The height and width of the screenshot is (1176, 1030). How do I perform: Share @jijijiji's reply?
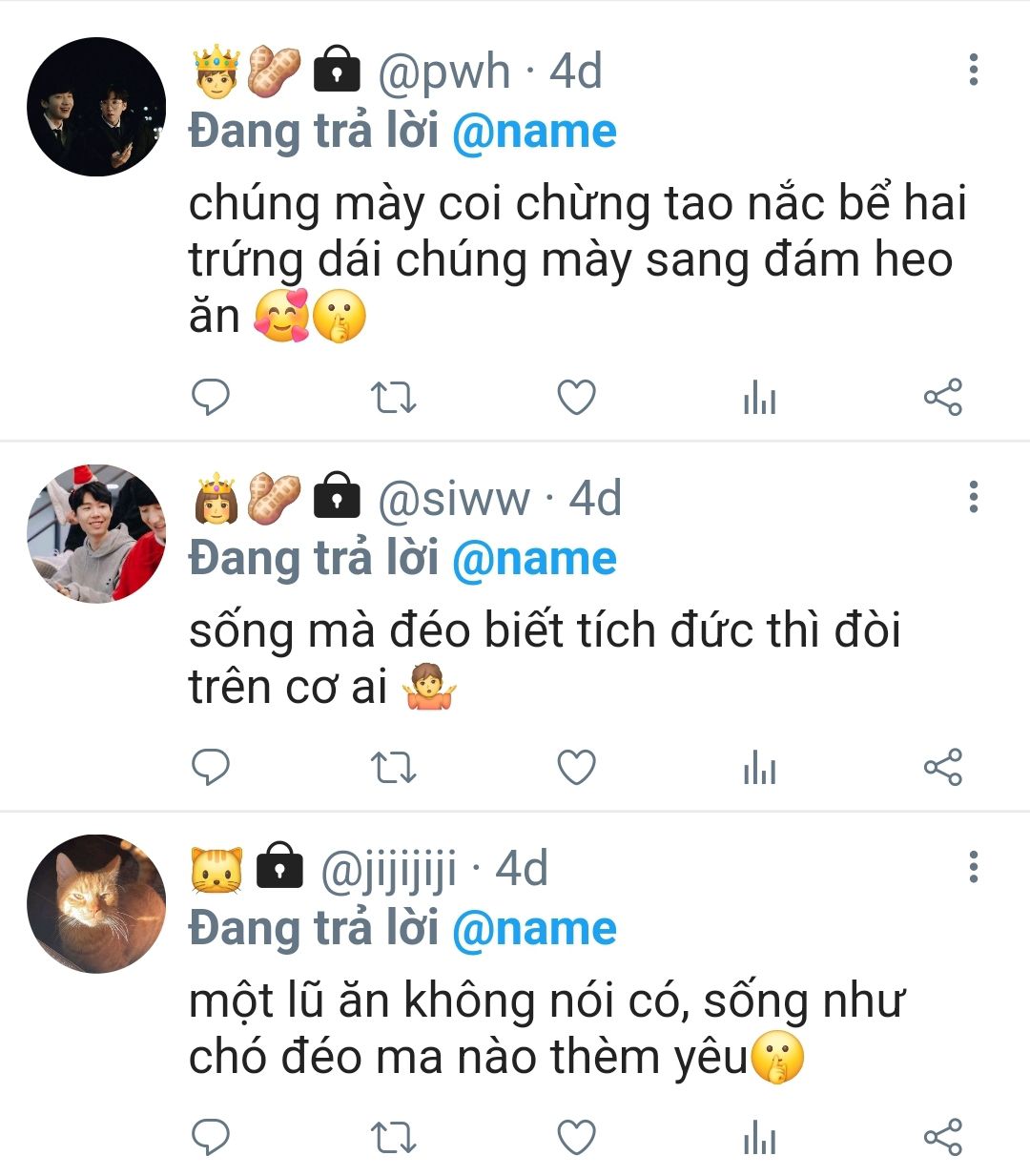coord(942,1137)
